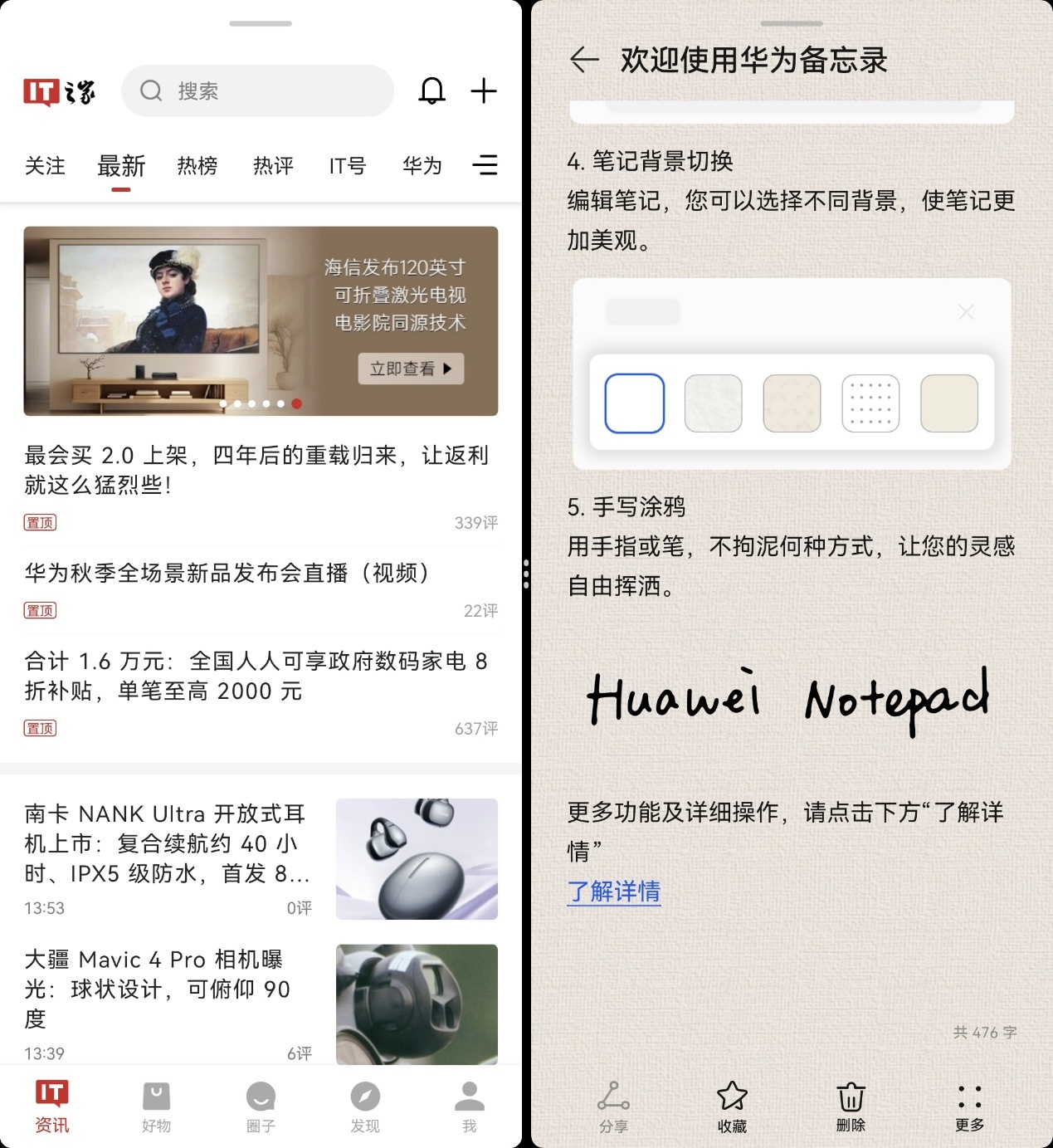Follow the 了解详情 link
1053x1148 pixels.
(614, 892)
